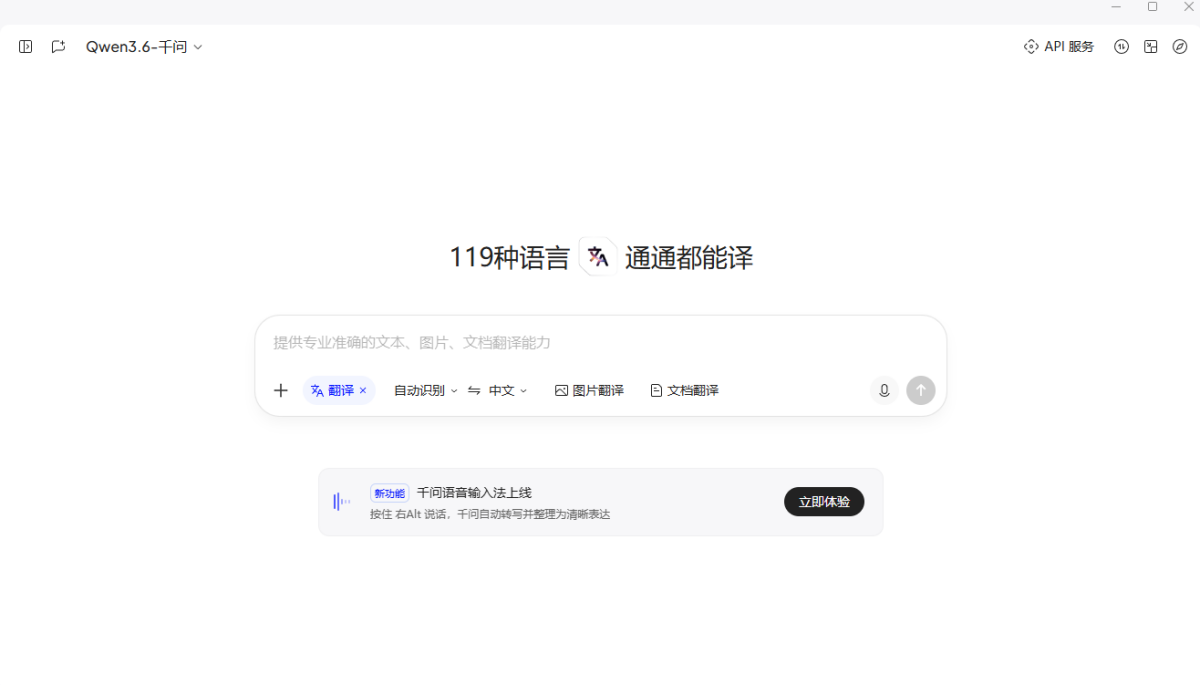This screenshot has width=1200, height=685.
Task: Tap 立即体验 on the voice input banner
Action: pyautogui.click(x=824, y=502)
